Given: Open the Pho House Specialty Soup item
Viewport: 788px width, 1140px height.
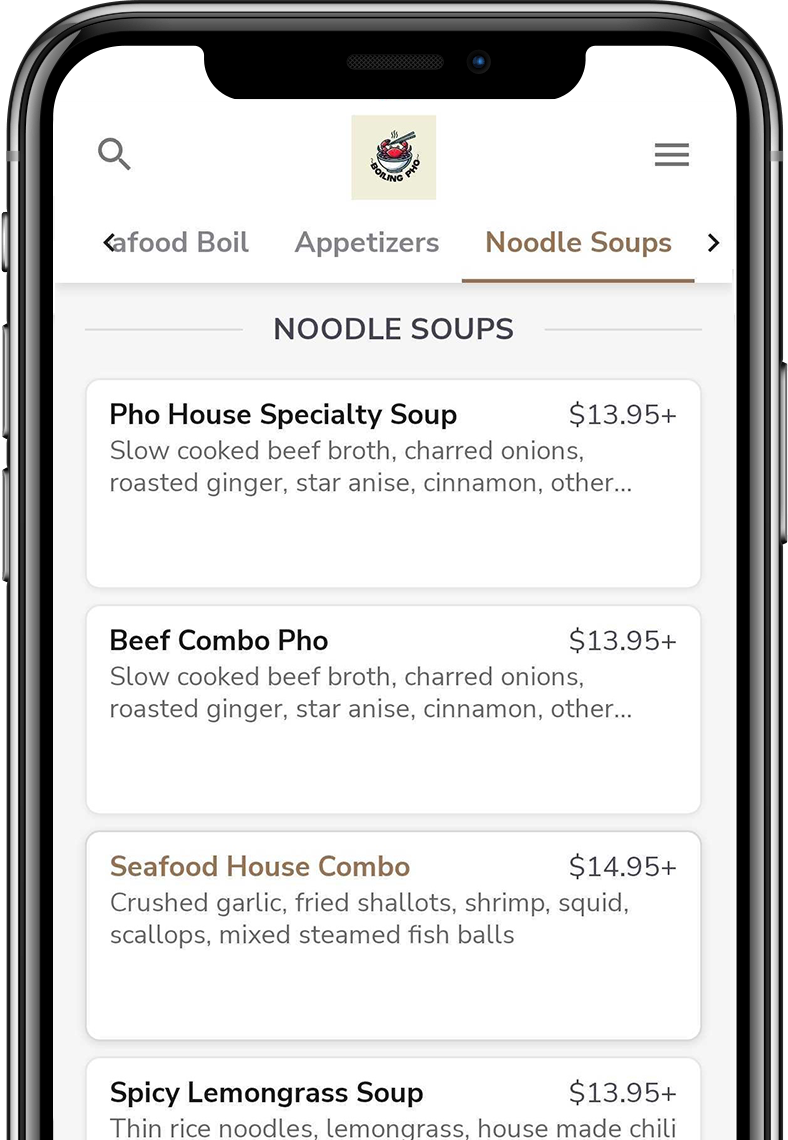Looking at the screenshot, I should click(393, 483).
